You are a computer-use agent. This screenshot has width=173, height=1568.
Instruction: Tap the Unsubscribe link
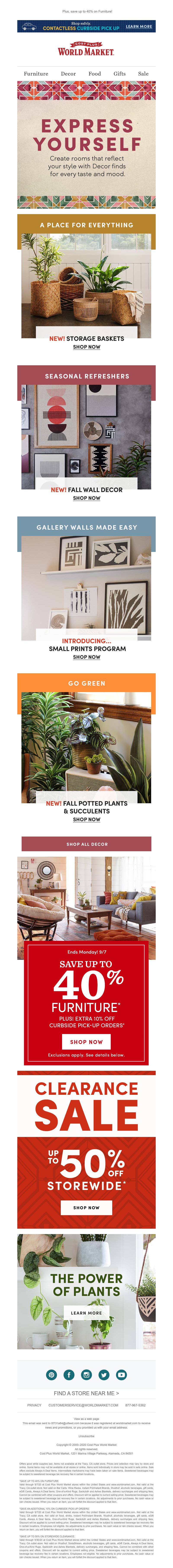[86, 1436]
